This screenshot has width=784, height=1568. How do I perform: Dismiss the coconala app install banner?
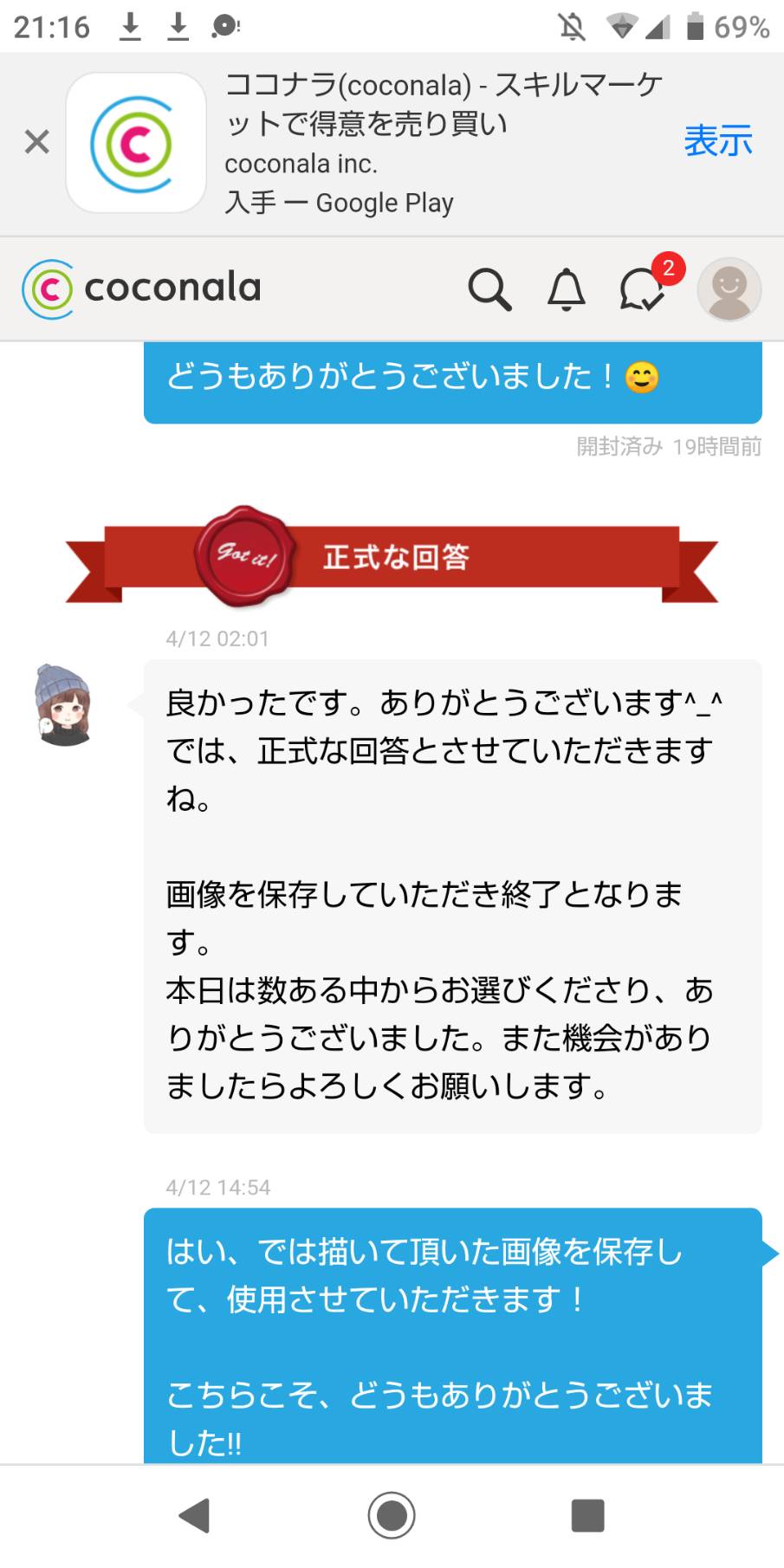pyautogui.click(x=36, y=141)
